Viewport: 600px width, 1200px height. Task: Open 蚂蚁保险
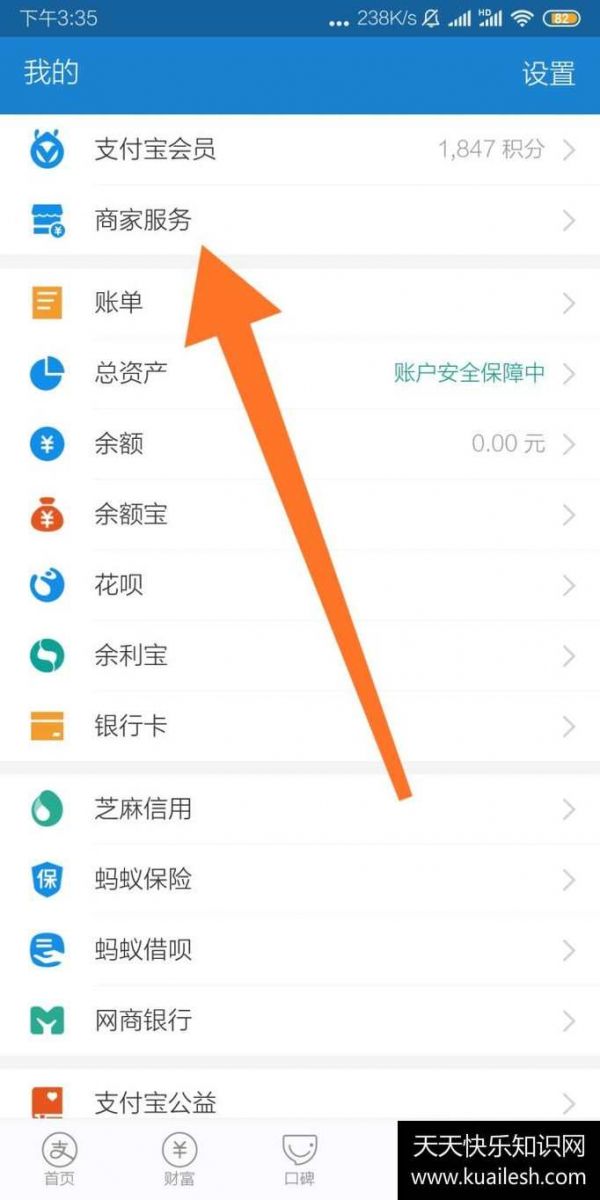click(x=300, y=880)
